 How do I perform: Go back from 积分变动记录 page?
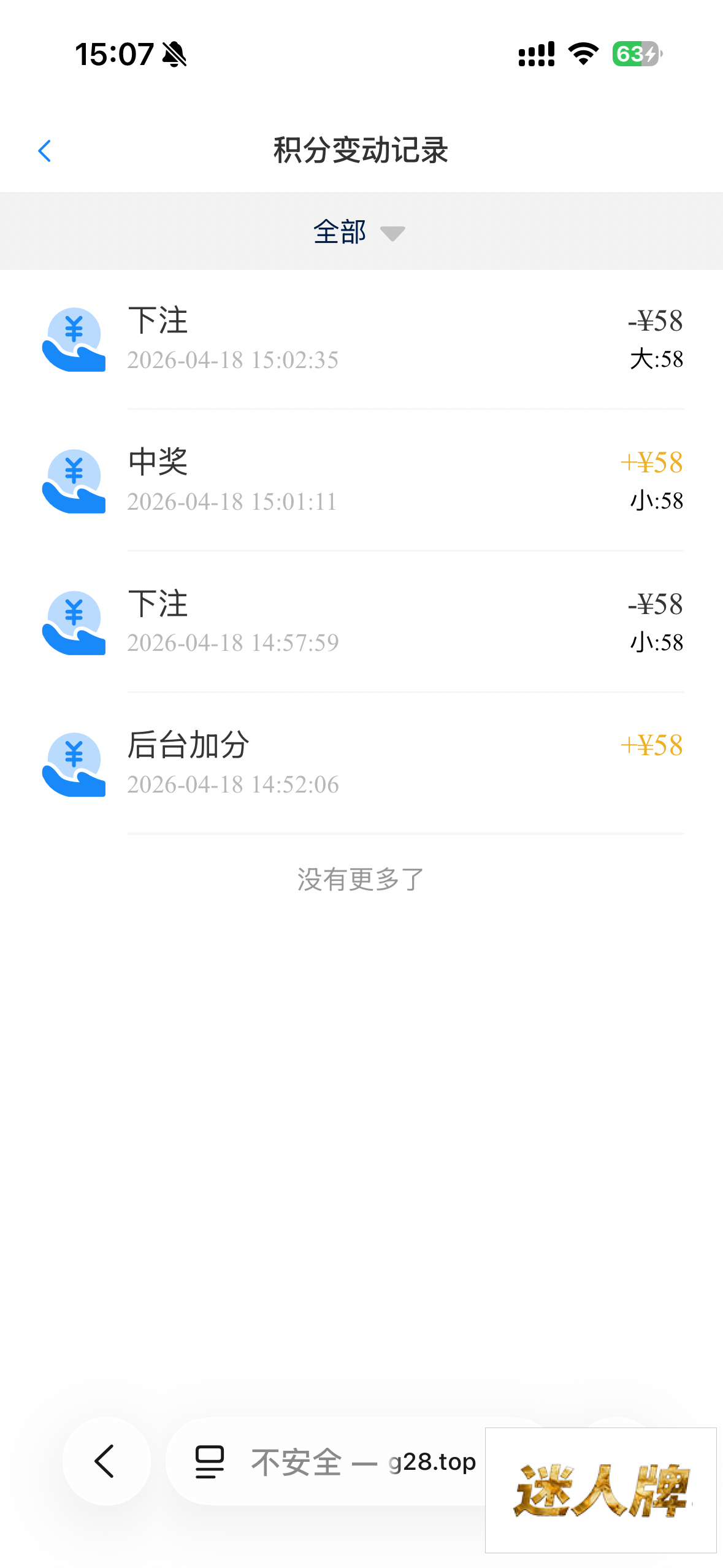pyautogui.click(x=45, y=151)
